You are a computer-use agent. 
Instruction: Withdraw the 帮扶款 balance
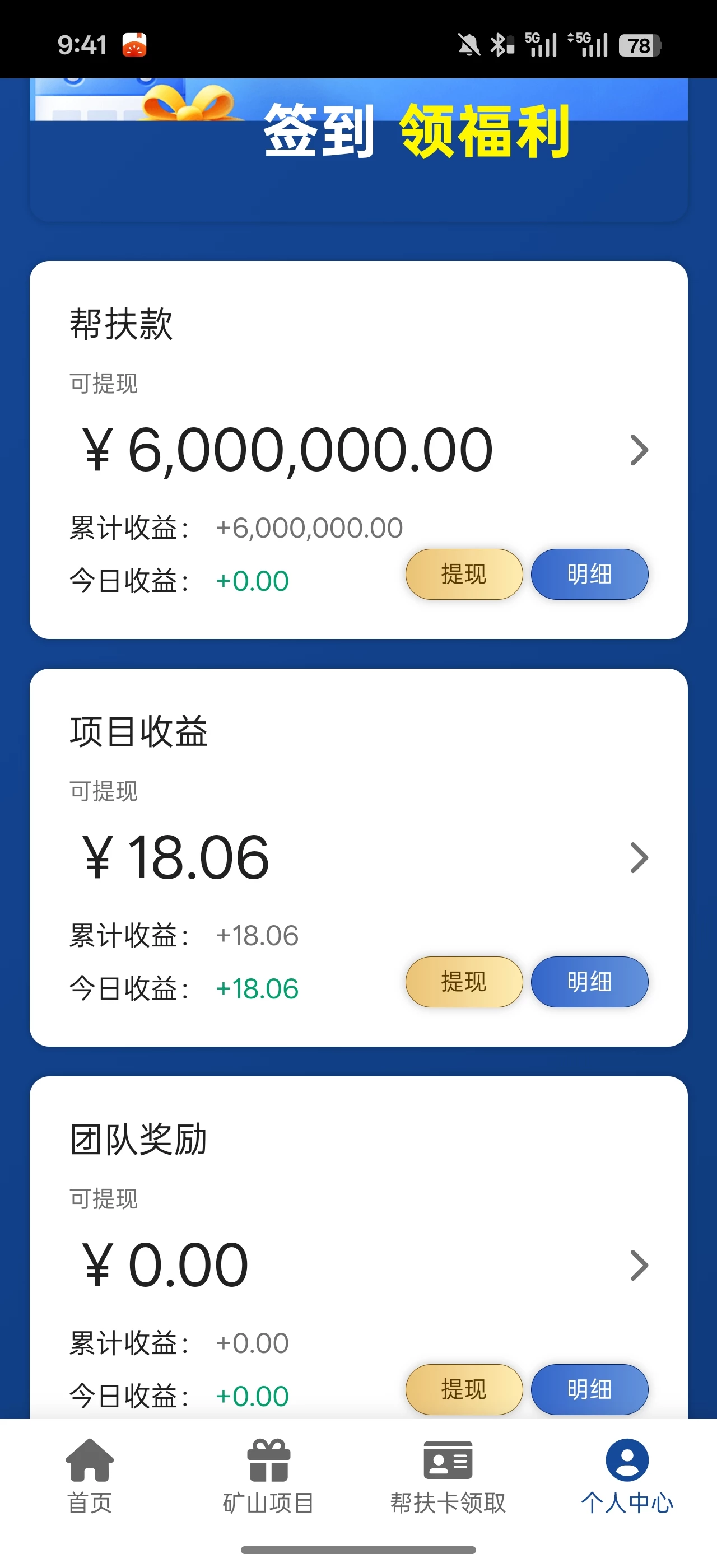[x=464, y=574]
